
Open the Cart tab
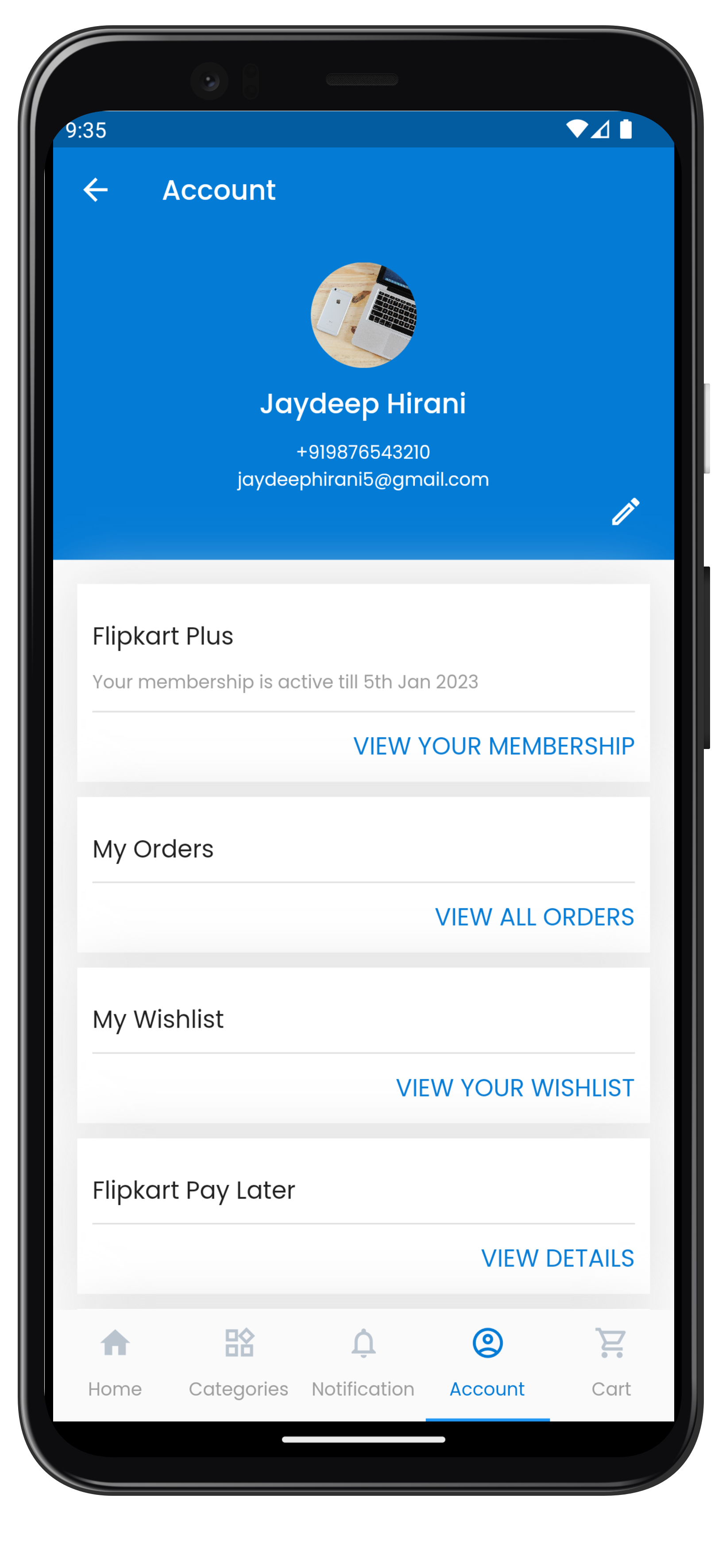point(612,1364)
